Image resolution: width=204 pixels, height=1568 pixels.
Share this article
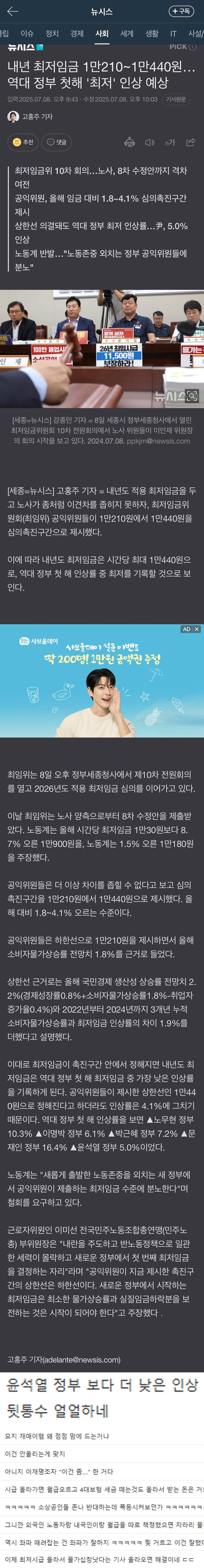(x=190, y=142)
